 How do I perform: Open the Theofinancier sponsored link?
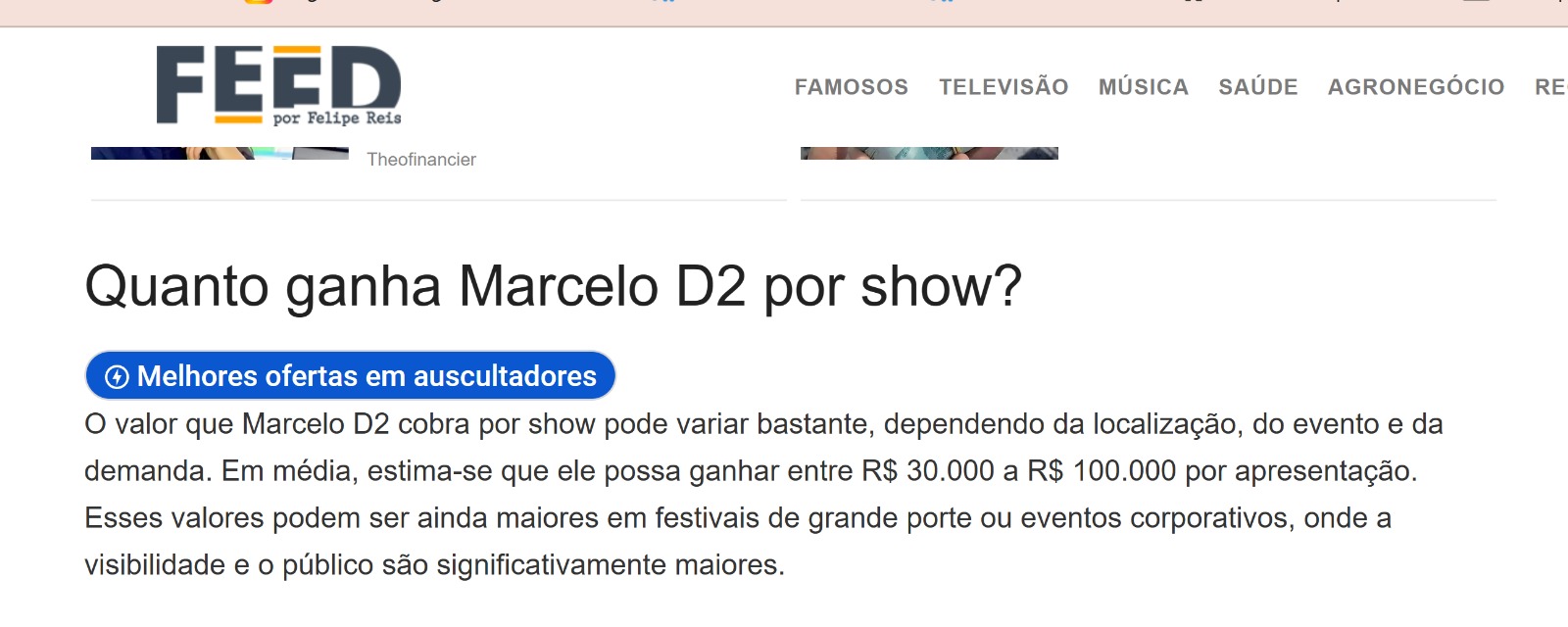[421, 160]
